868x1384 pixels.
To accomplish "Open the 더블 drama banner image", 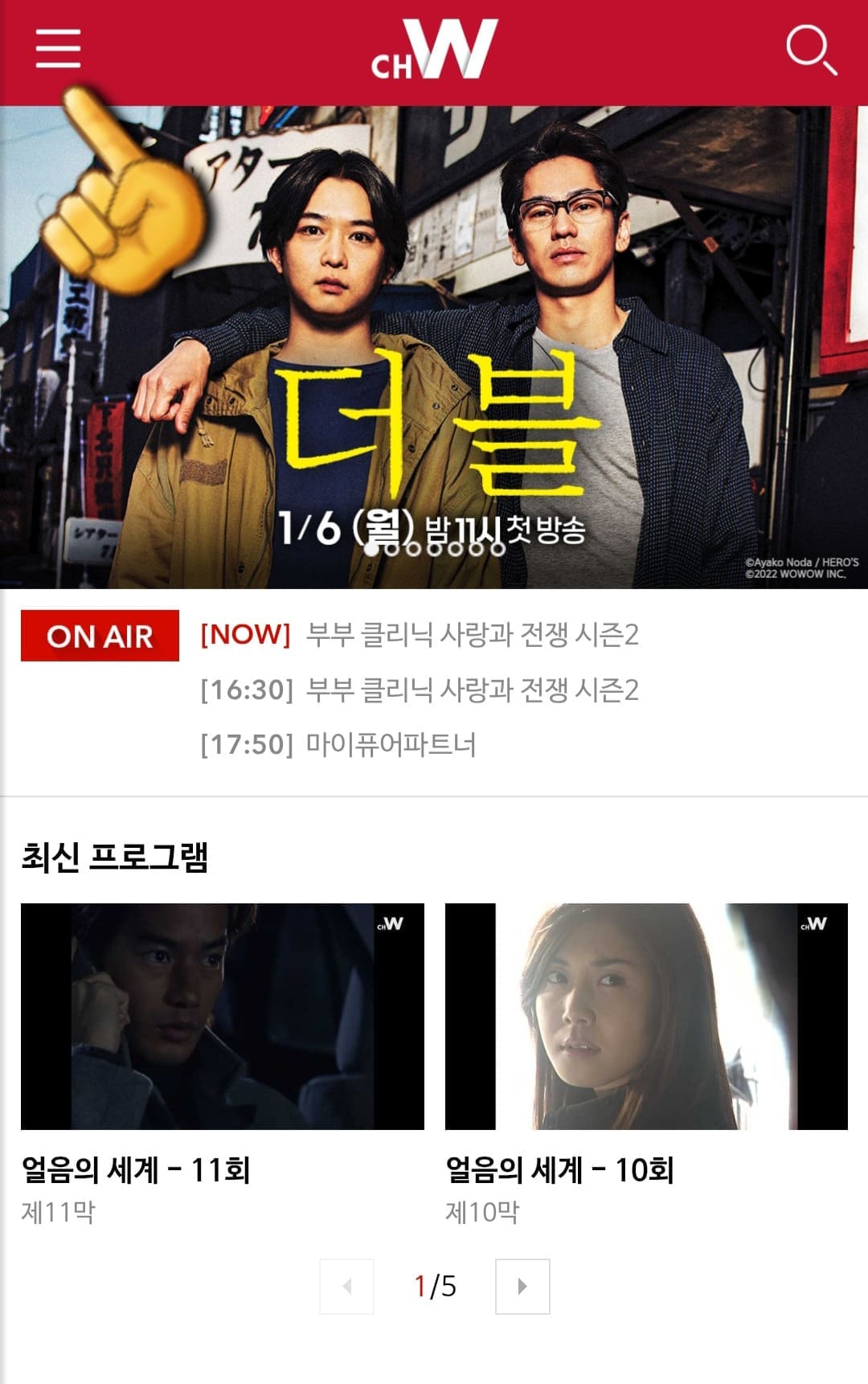I will (434, 338).
